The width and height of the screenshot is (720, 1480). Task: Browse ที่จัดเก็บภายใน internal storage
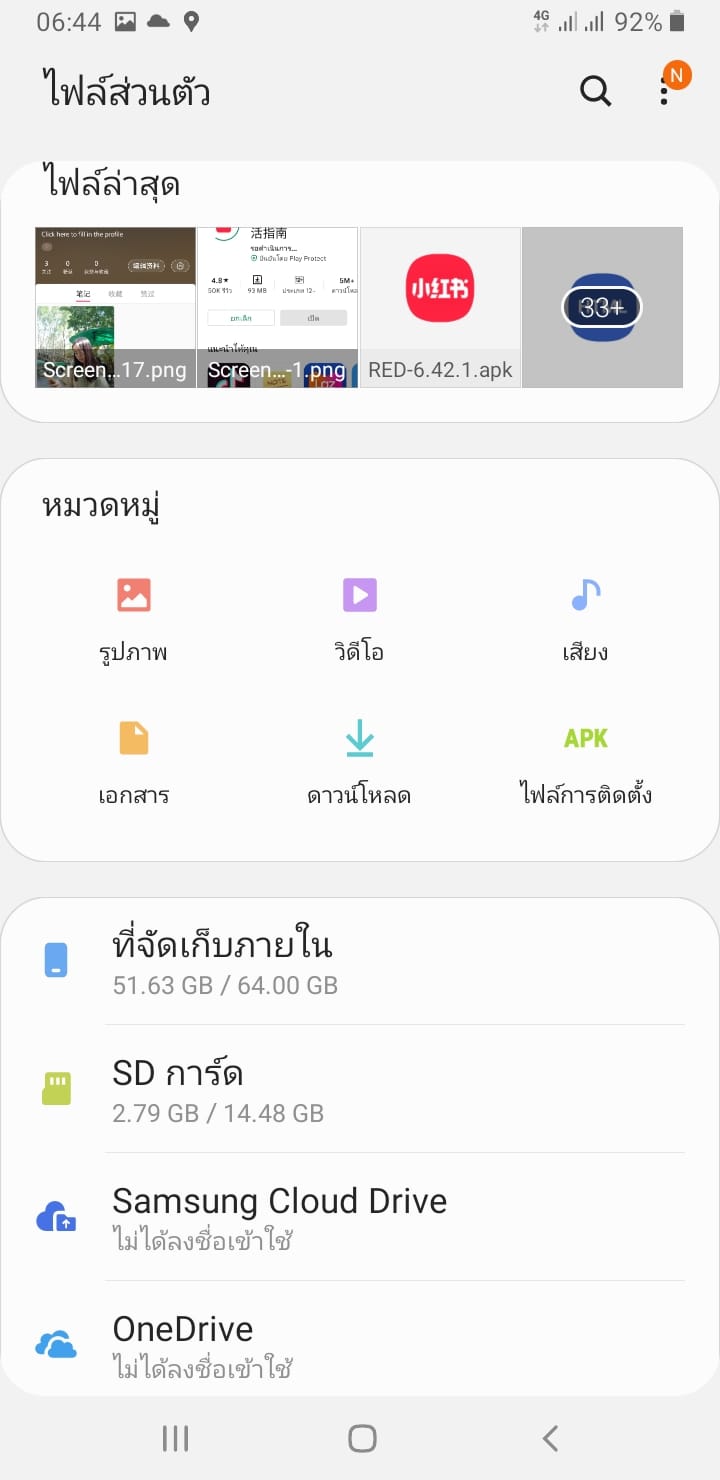pos(360,961)
